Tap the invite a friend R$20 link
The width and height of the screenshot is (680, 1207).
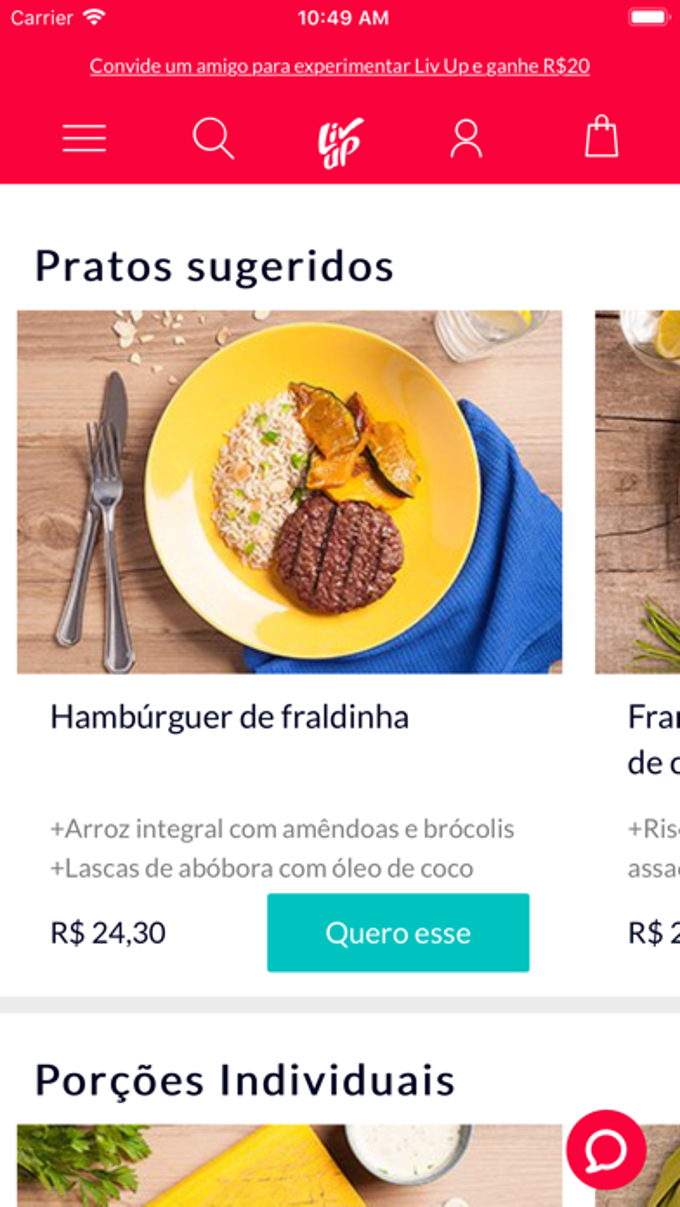click(339, 66)
